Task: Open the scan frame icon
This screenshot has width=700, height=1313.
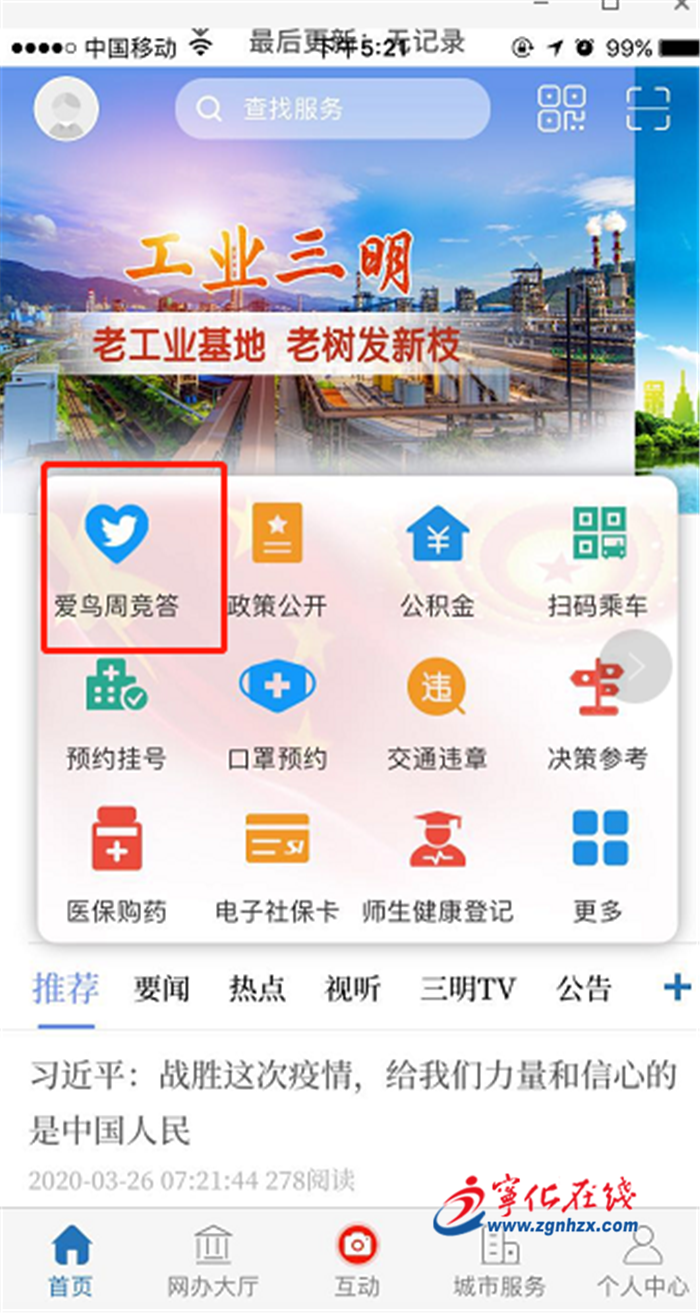Action: pos(648,108)
